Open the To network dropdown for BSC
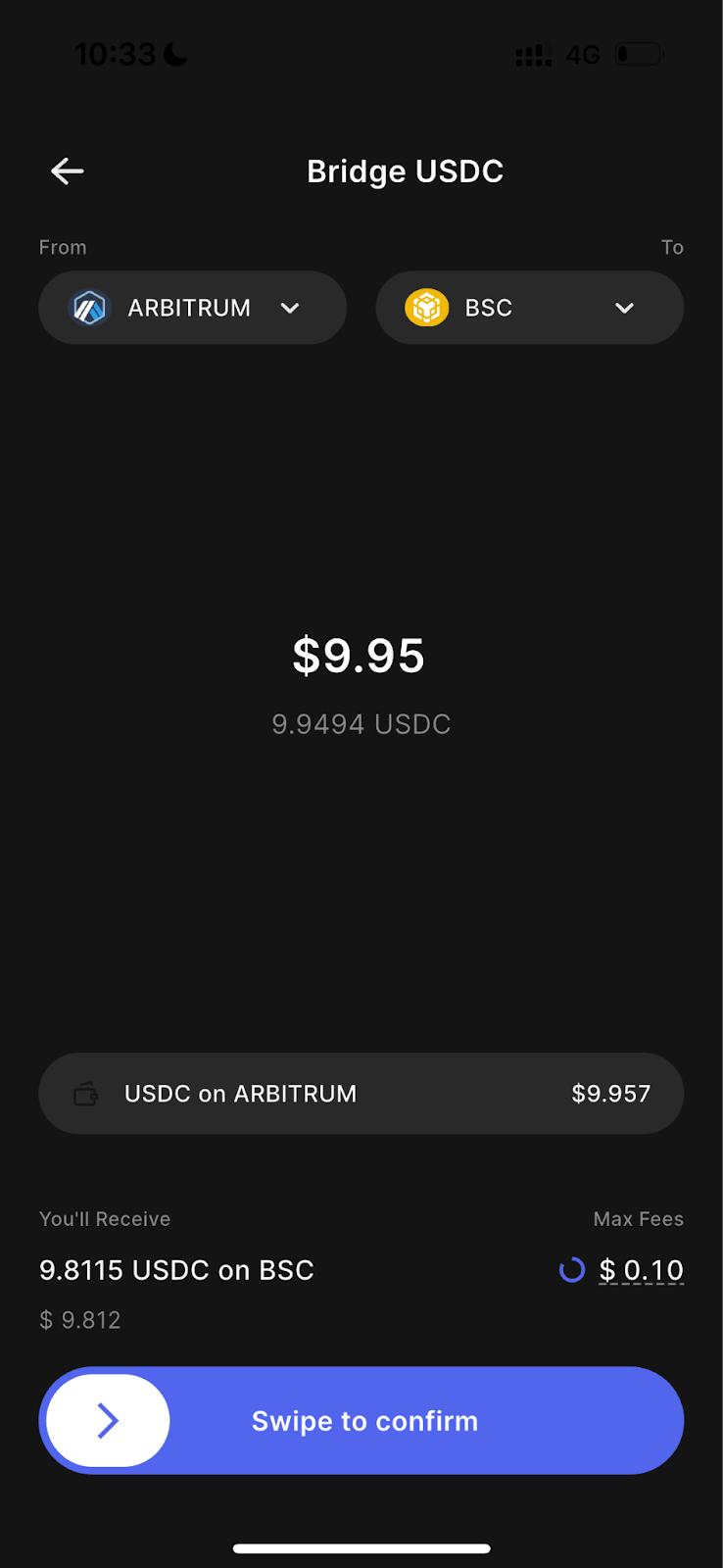 coord(625,308)
